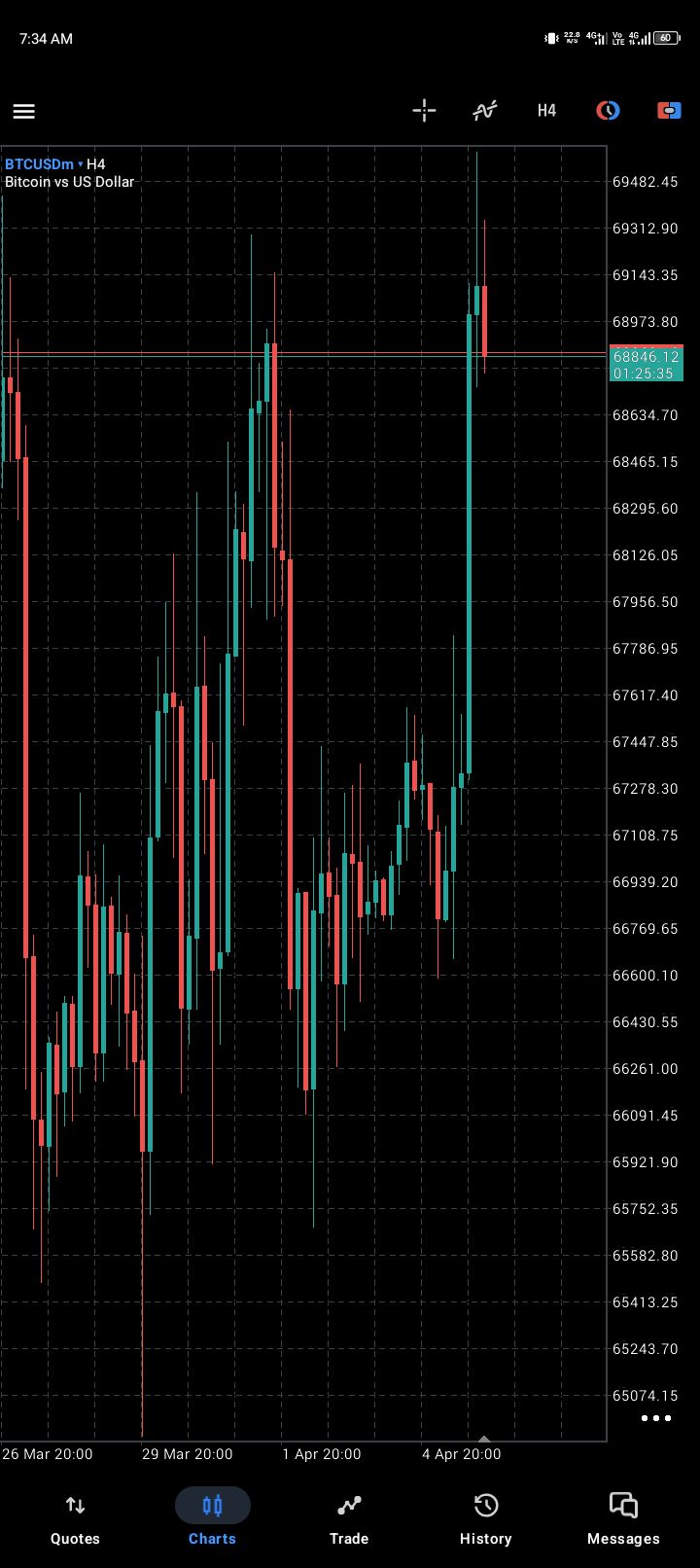Change the H4 timeframe in the toolbar
Image resolution: width=700 pixels, height=1568 pixels.
click(x=546, y=111)
